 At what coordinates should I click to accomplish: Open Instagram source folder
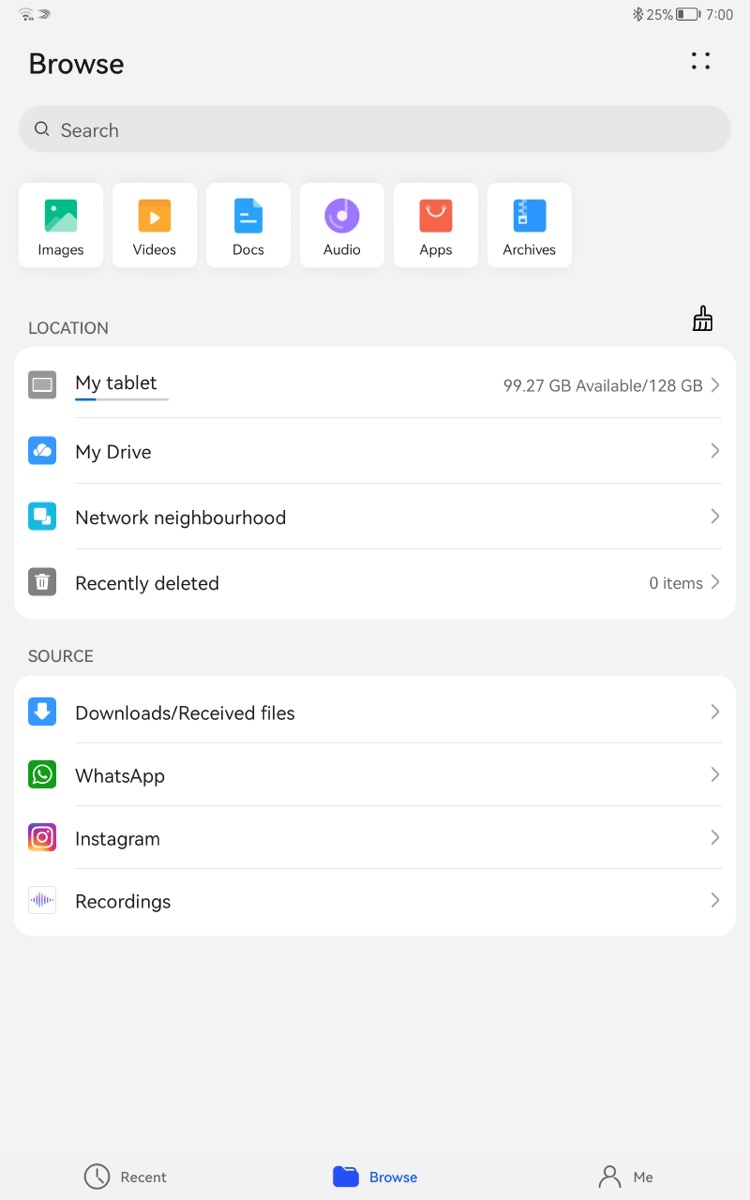coord(375,838)
